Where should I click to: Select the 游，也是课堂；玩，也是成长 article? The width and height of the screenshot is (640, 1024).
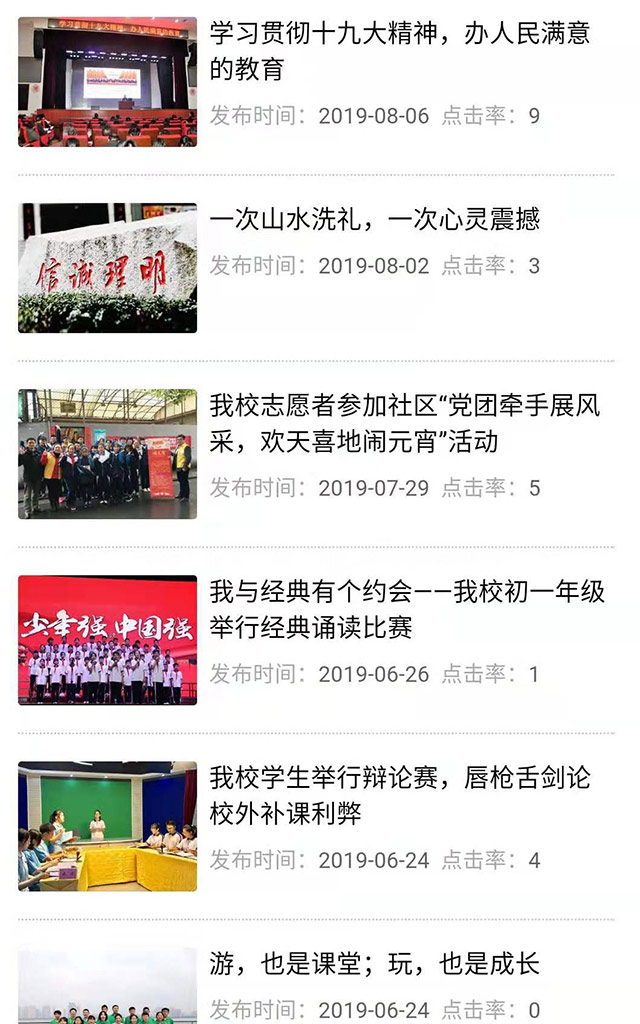point(375,963)
